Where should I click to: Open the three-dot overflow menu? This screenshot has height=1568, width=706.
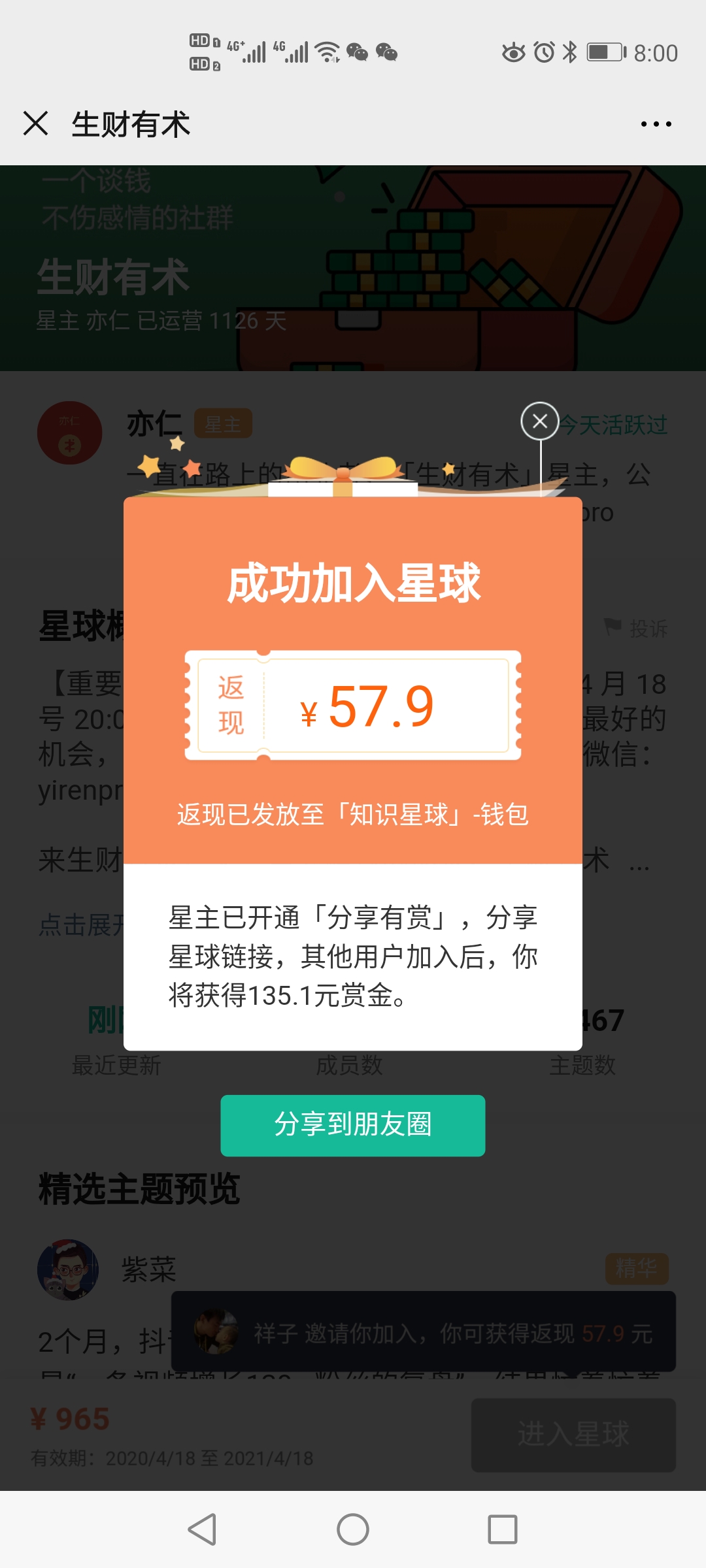click(656, 124)
